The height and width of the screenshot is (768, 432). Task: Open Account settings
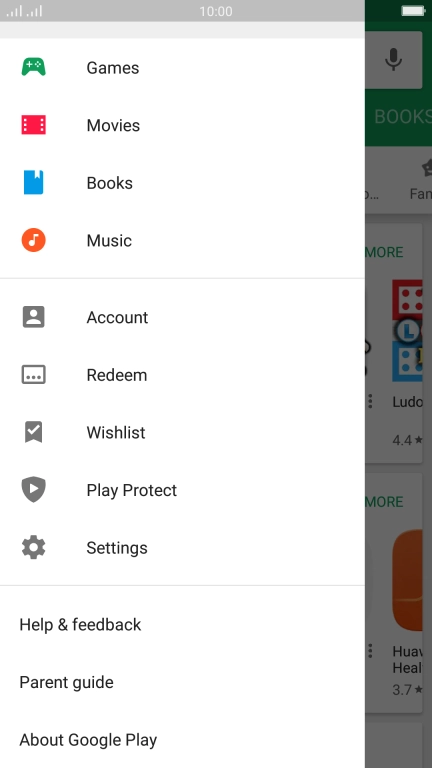[x=182, y=317]
